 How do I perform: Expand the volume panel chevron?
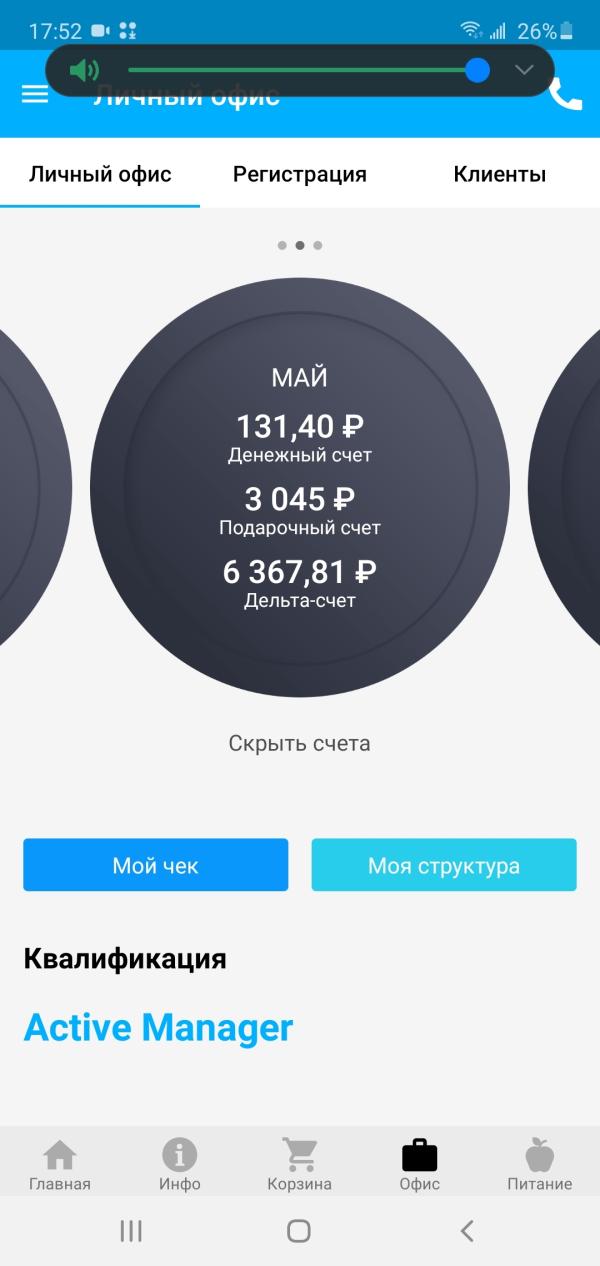(x=524, y=70)
